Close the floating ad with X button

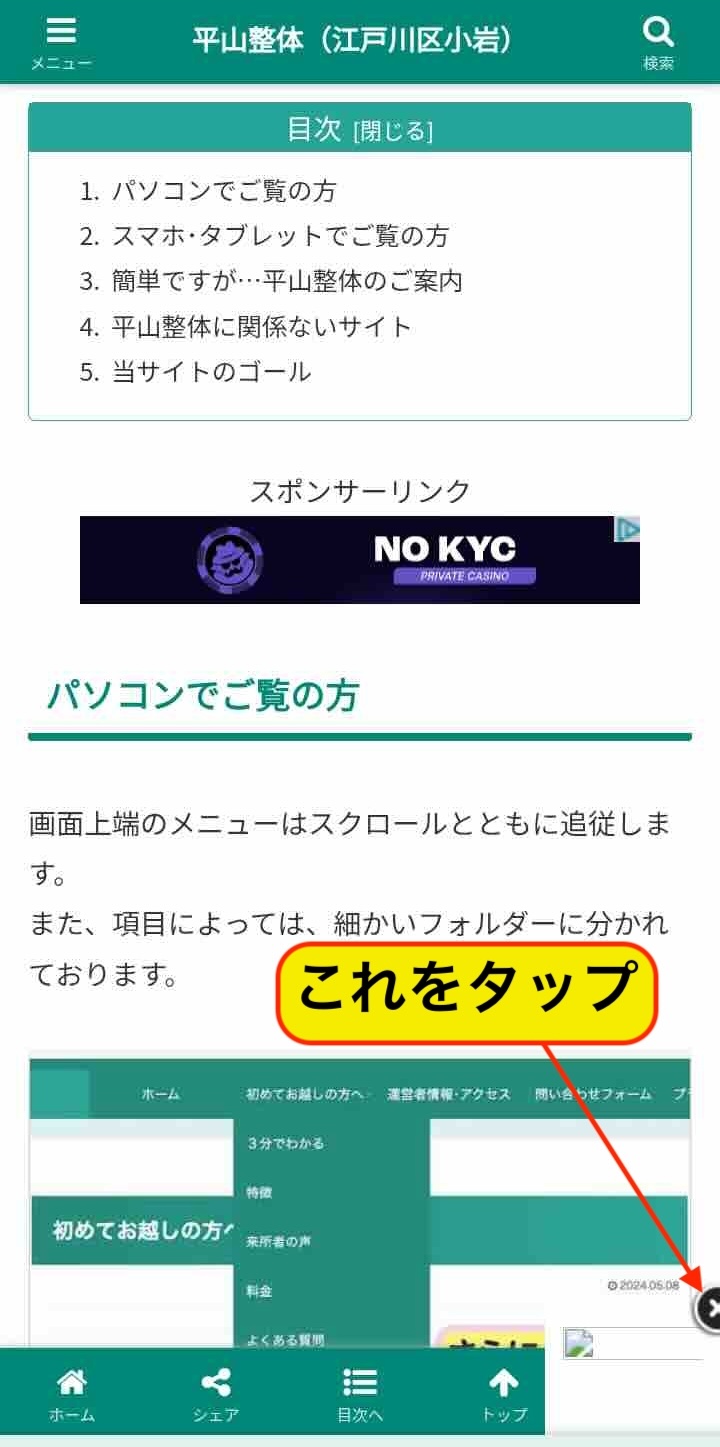[x=709, y=1308]
